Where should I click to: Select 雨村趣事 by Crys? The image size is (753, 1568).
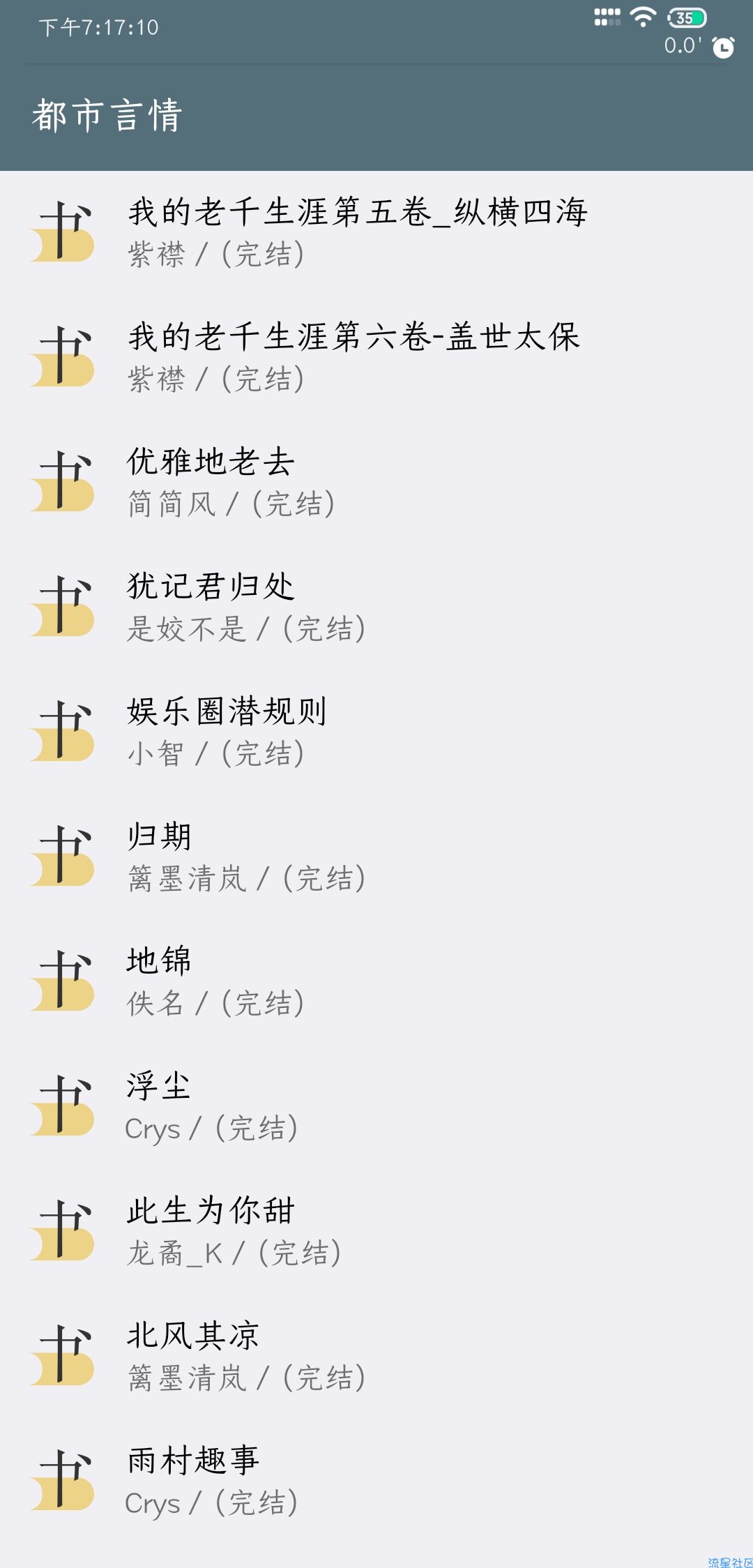[376, 1482]
